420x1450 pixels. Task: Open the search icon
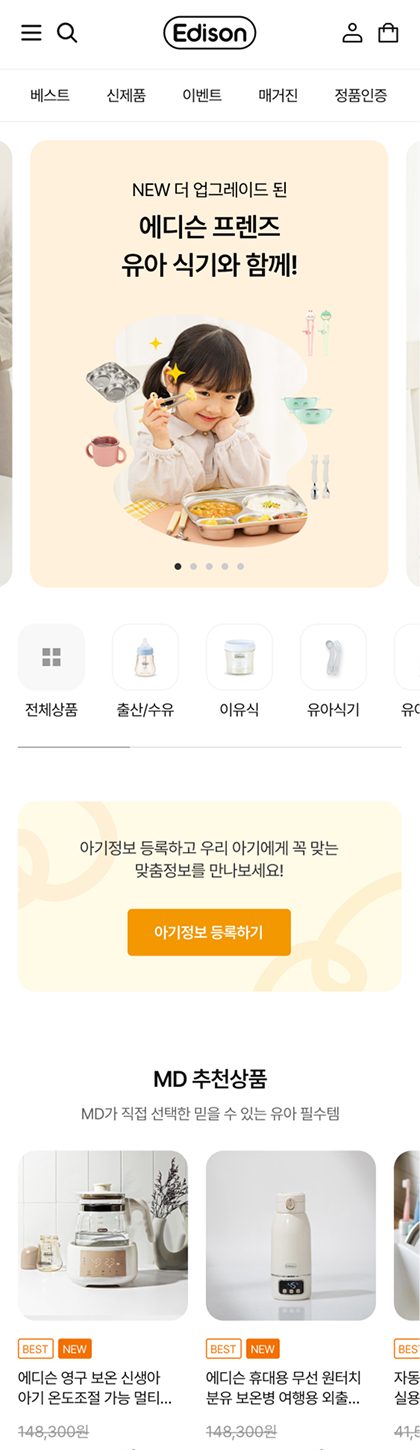[67, 33]
